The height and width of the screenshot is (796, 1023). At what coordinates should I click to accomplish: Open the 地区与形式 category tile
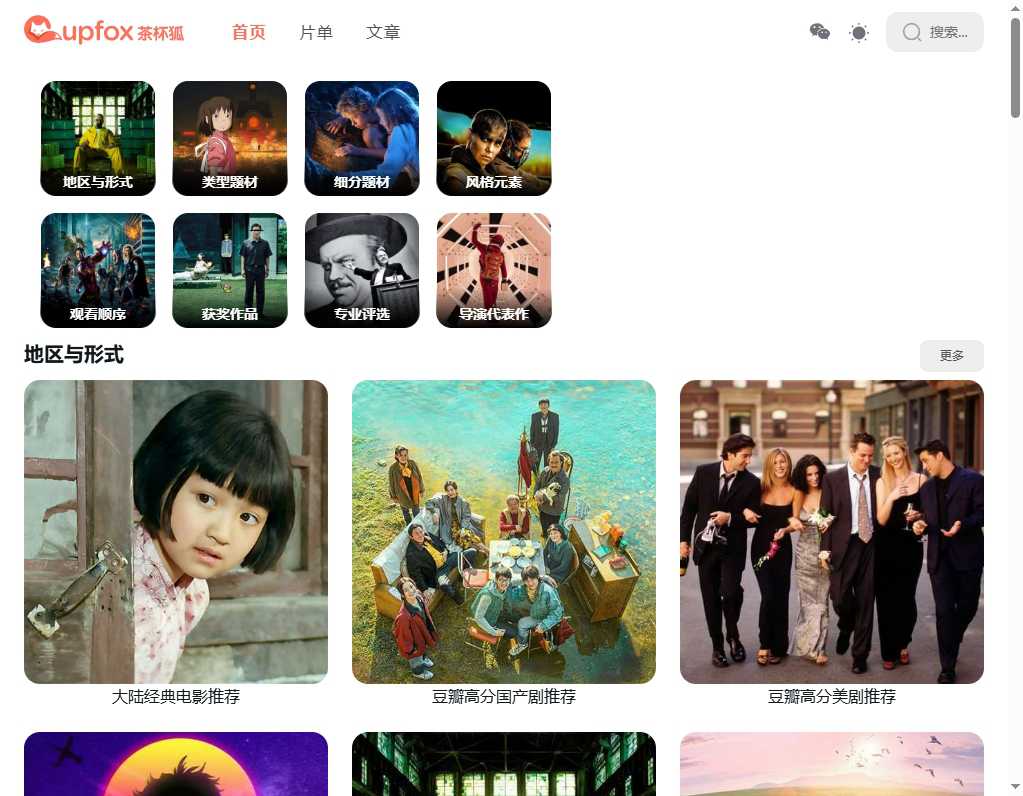pos(98,138)
